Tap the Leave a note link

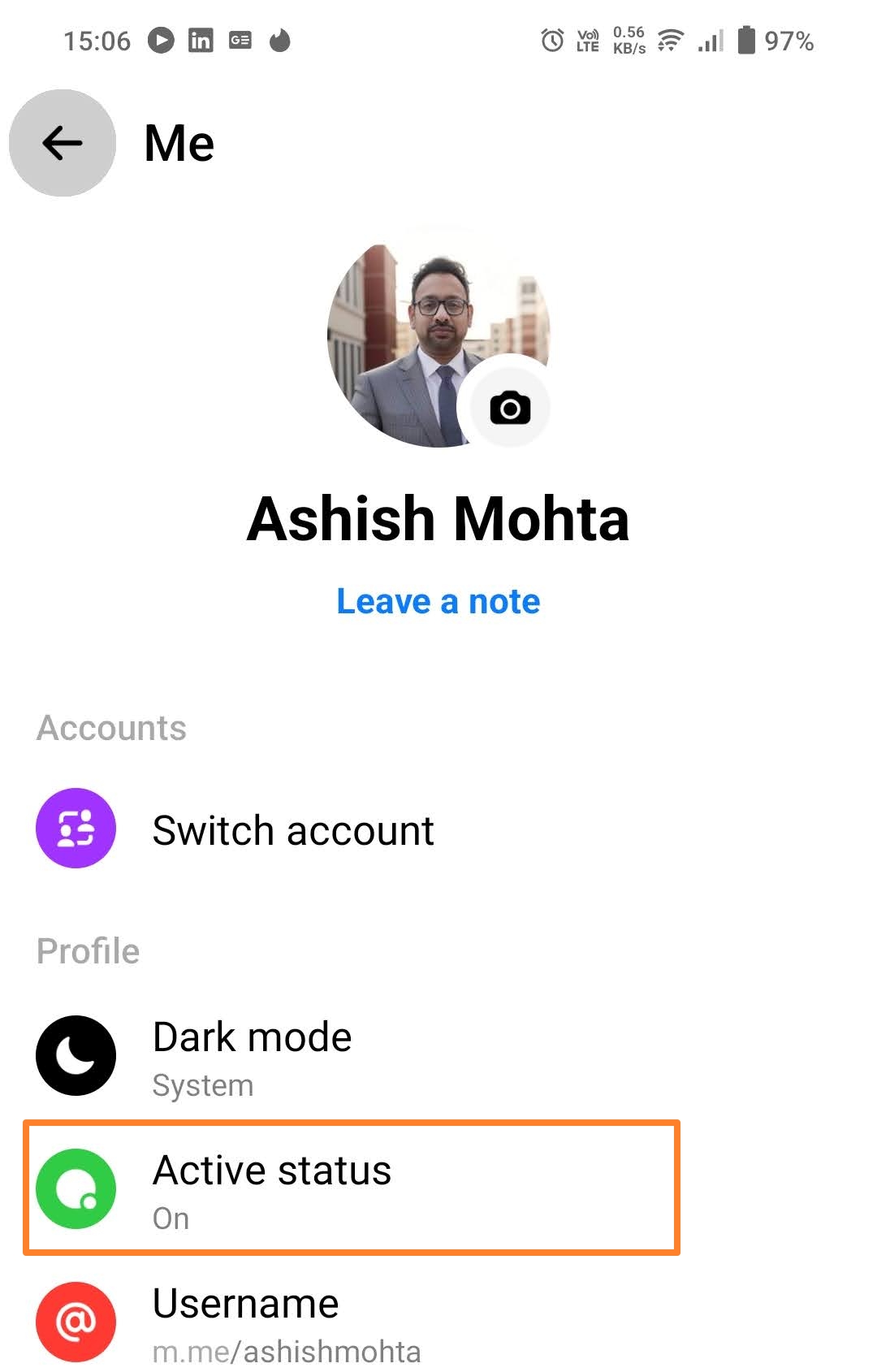[x=438, y=602]
